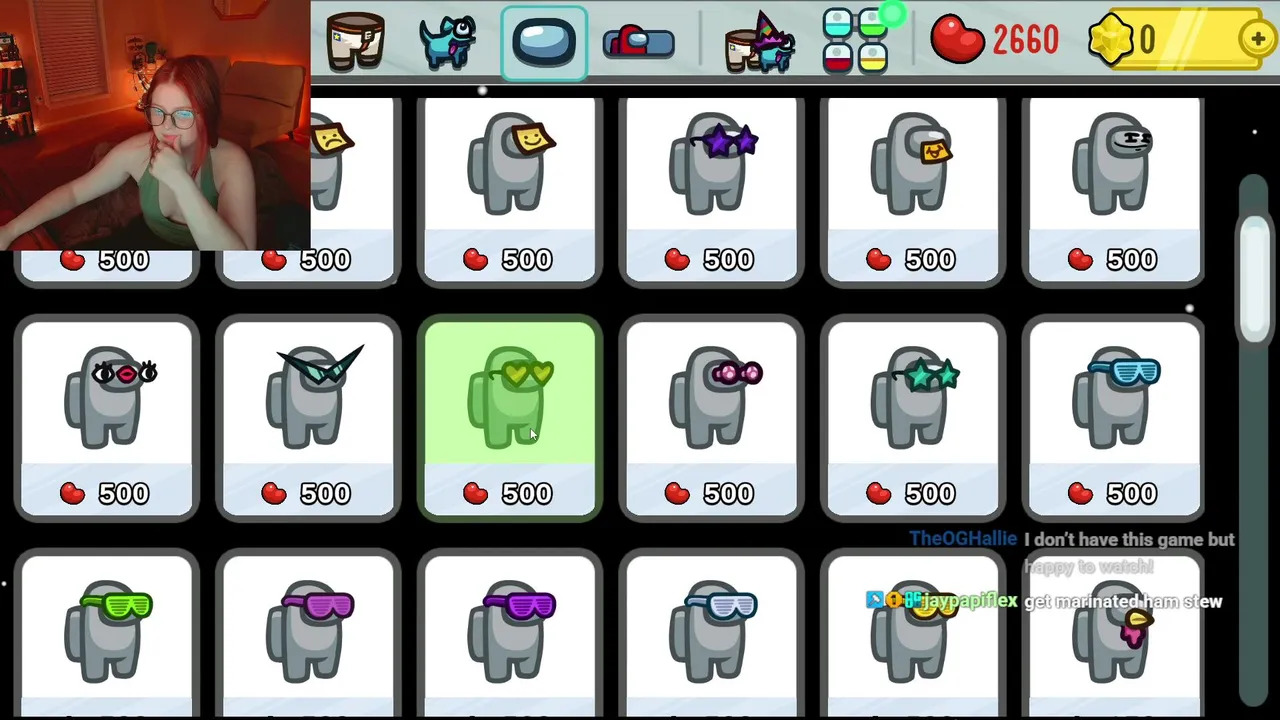Choose the white shutter shades visor
Viewport: 1280px width, 720px height.
pos(712,630)
